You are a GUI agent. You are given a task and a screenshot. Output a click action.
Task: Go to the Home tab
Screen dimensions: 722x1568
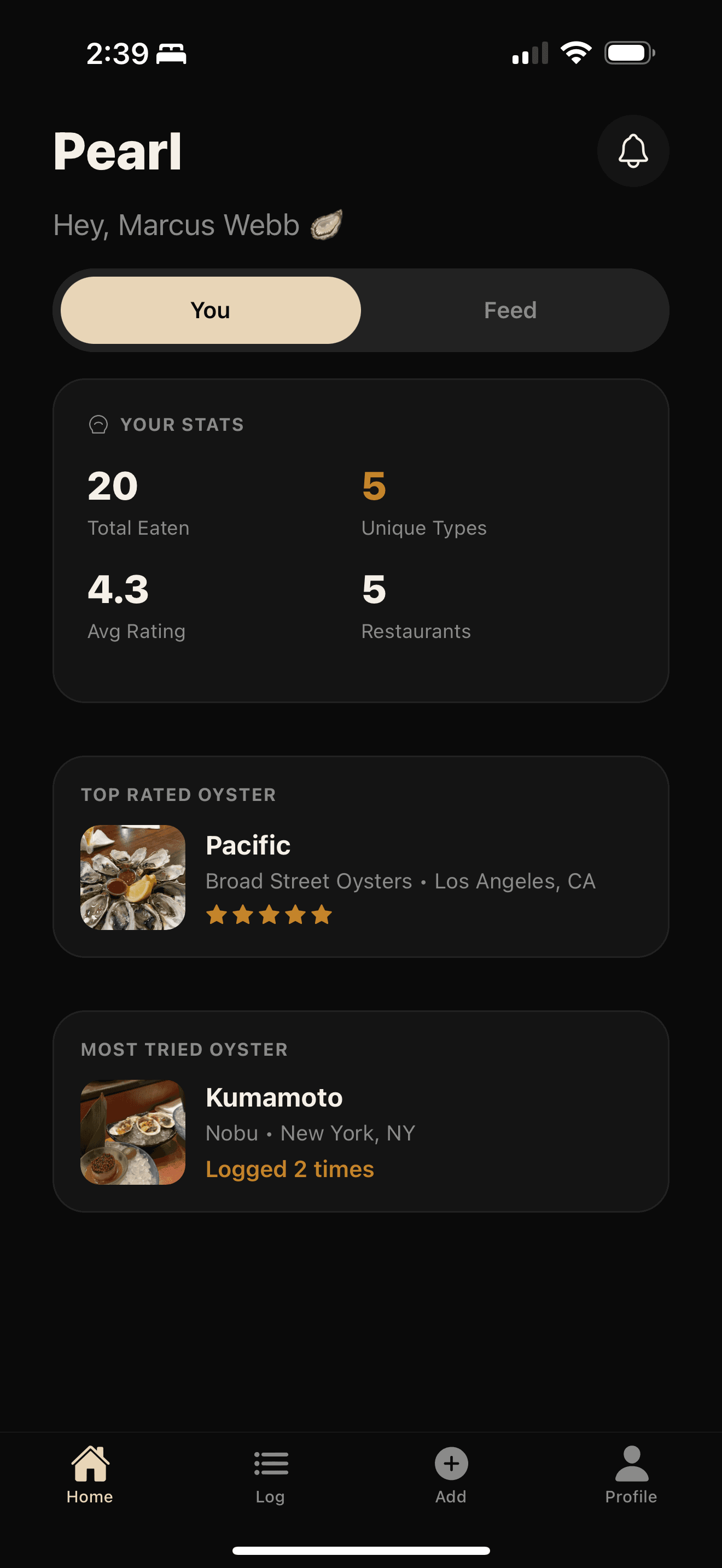click(90, 1475)
